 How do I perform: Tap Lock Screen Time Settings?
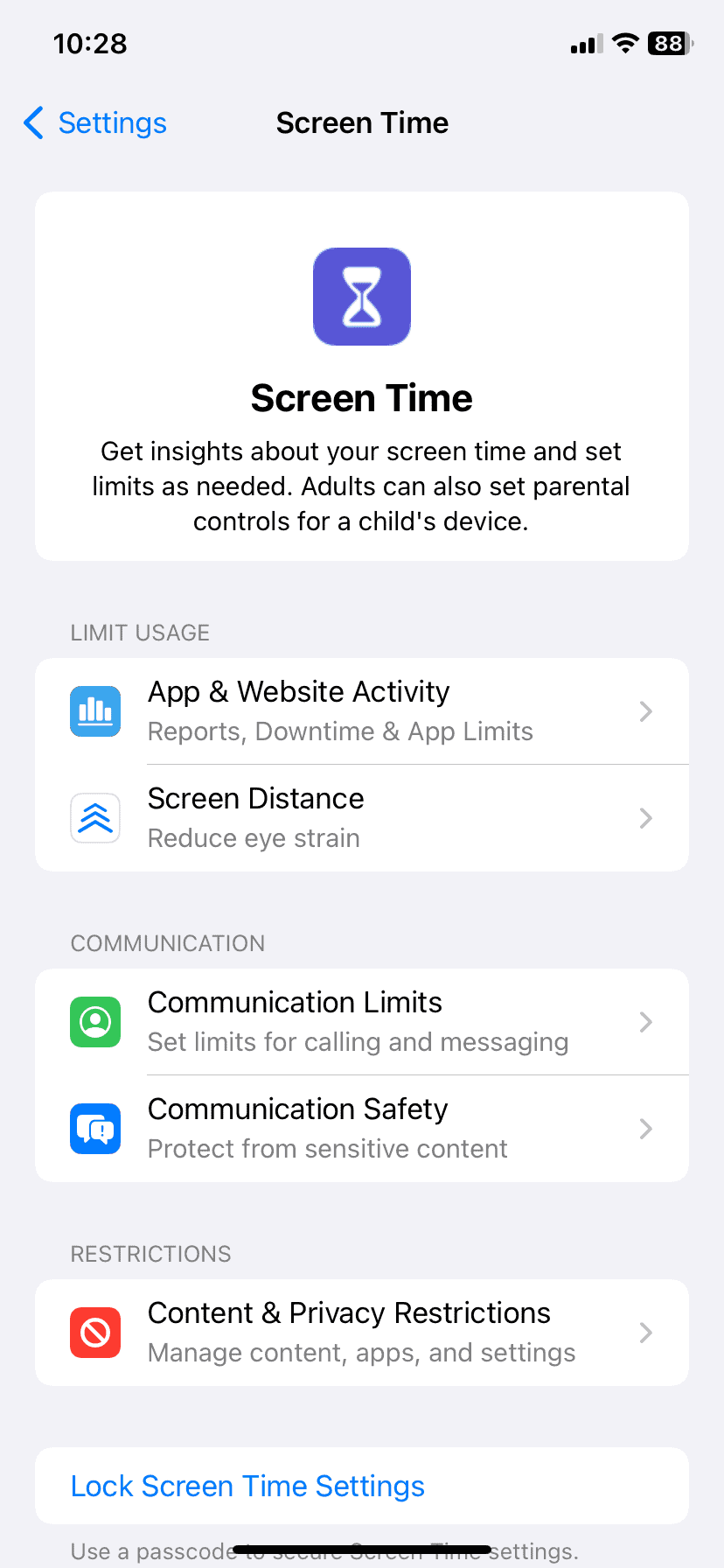click(247, 1486)
